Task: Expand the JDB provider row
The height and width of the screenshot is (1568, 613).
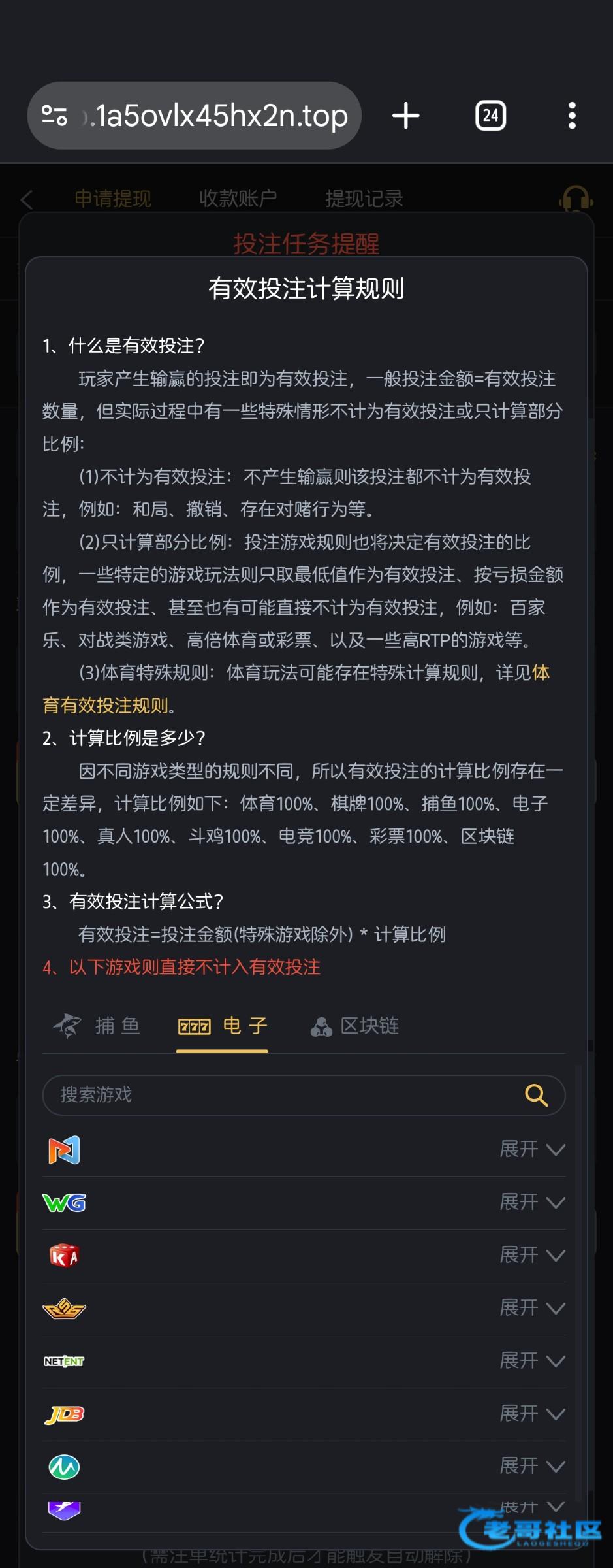Action: tap(531, 1414)
